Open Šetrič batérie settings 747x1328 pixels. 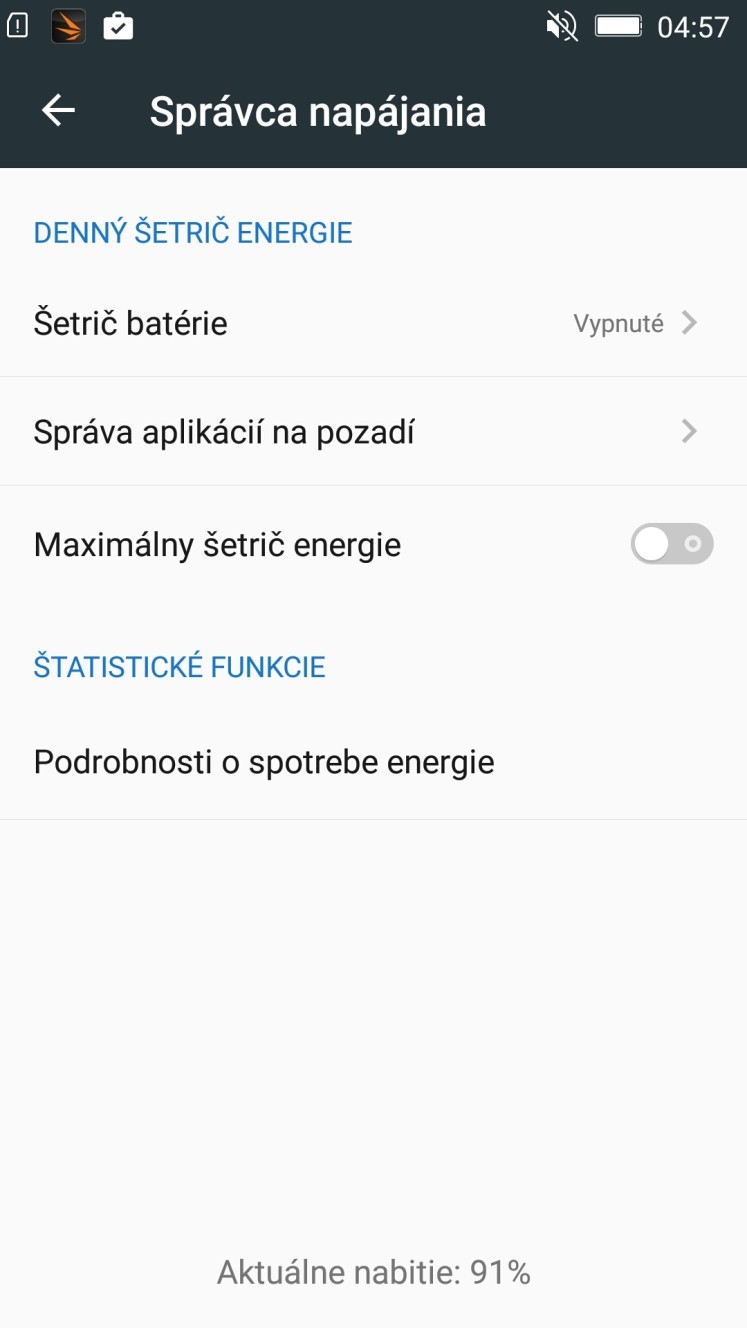coord(373,323)
